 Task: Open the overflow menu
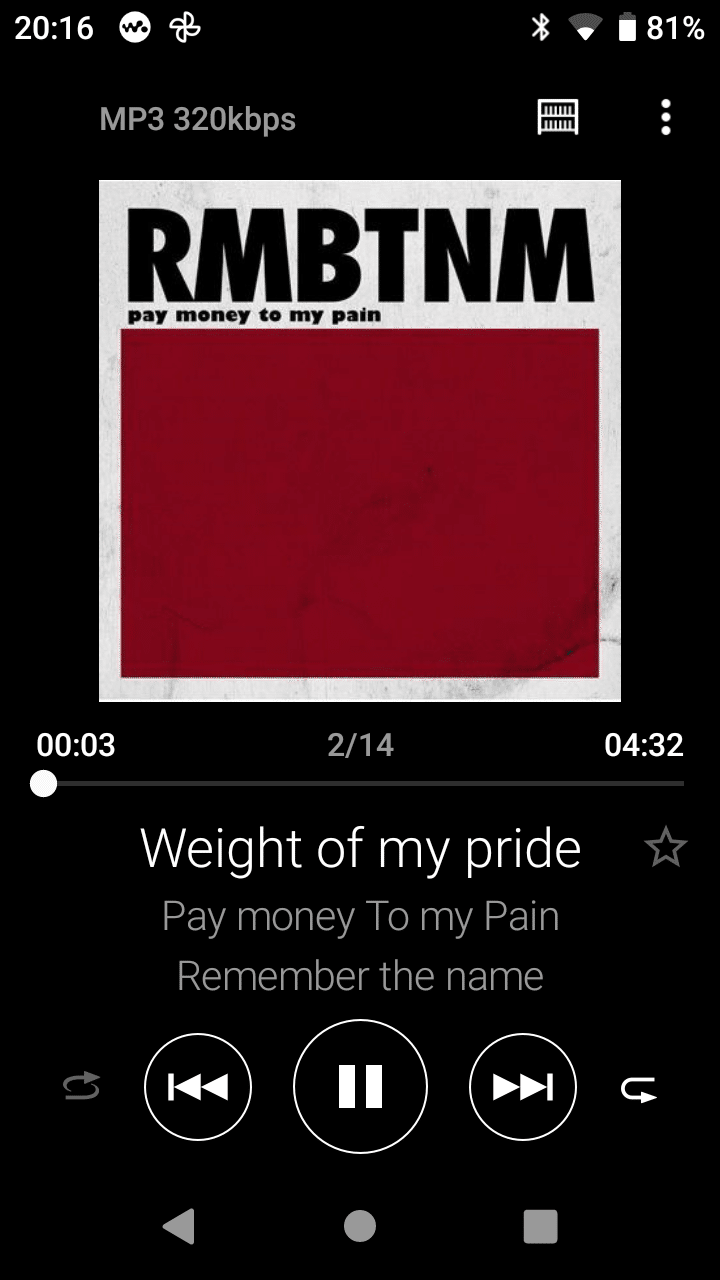[666, 118]
